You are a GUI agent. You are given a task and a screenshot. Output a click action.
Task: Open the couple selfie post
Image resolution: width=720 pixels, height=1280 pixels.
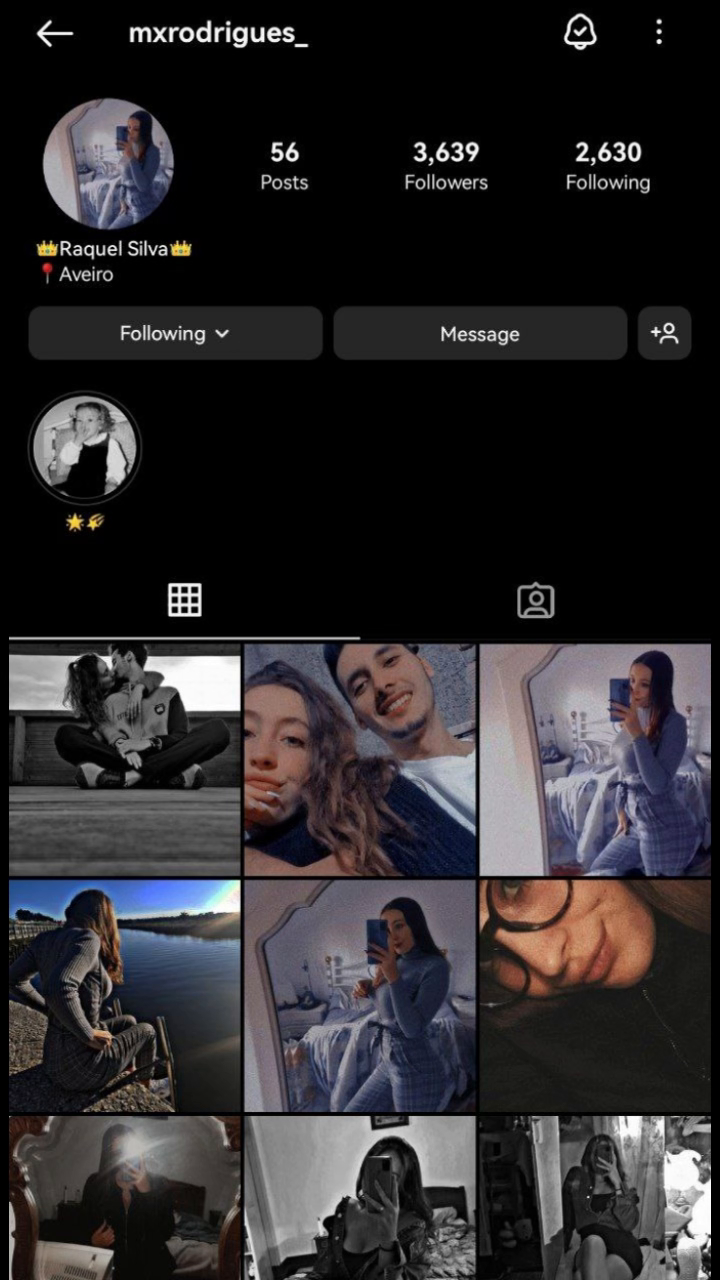[x=360, y=760]
